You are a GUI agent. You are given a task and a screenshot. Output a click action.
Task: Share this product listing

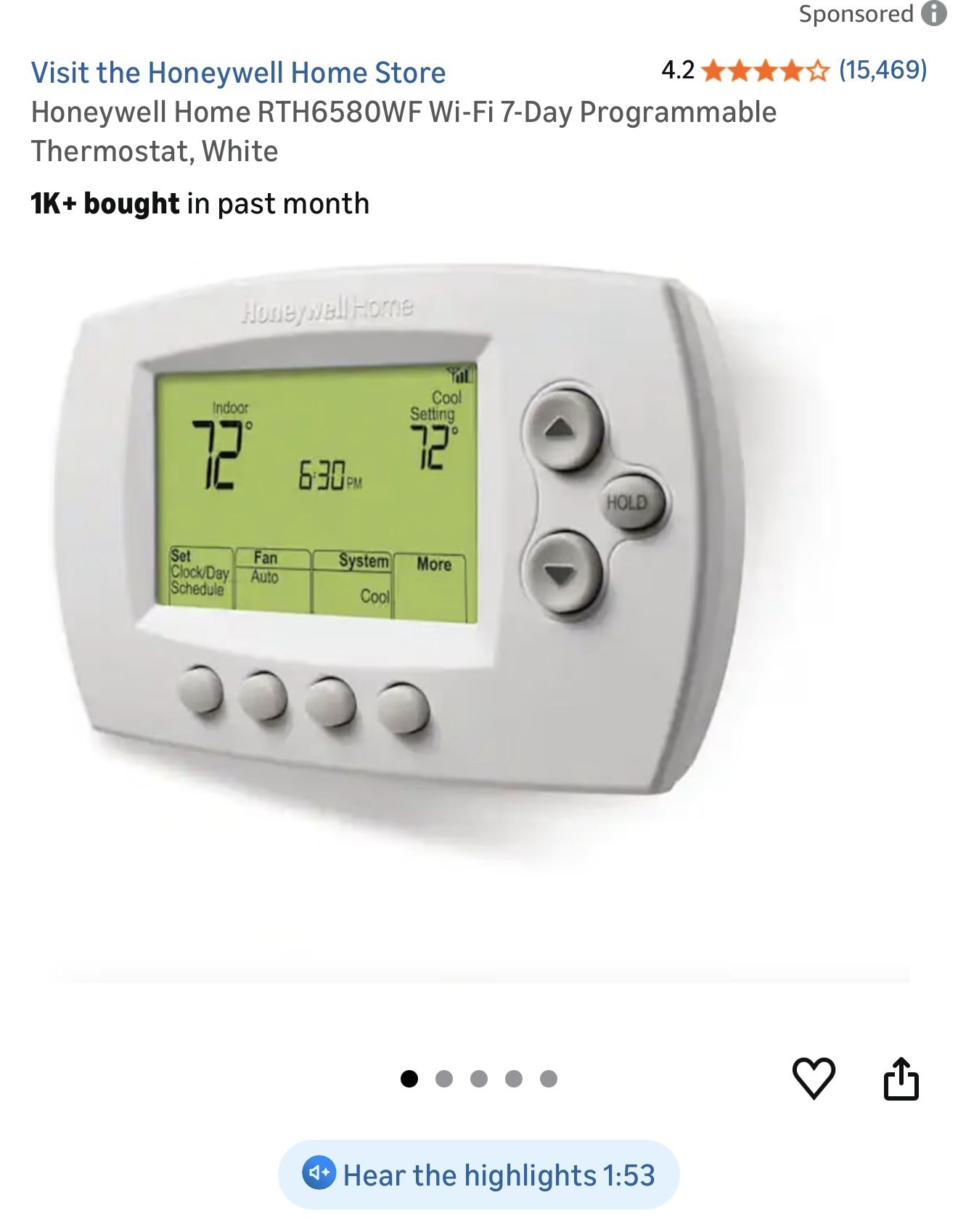click(x=901, y=1078)
